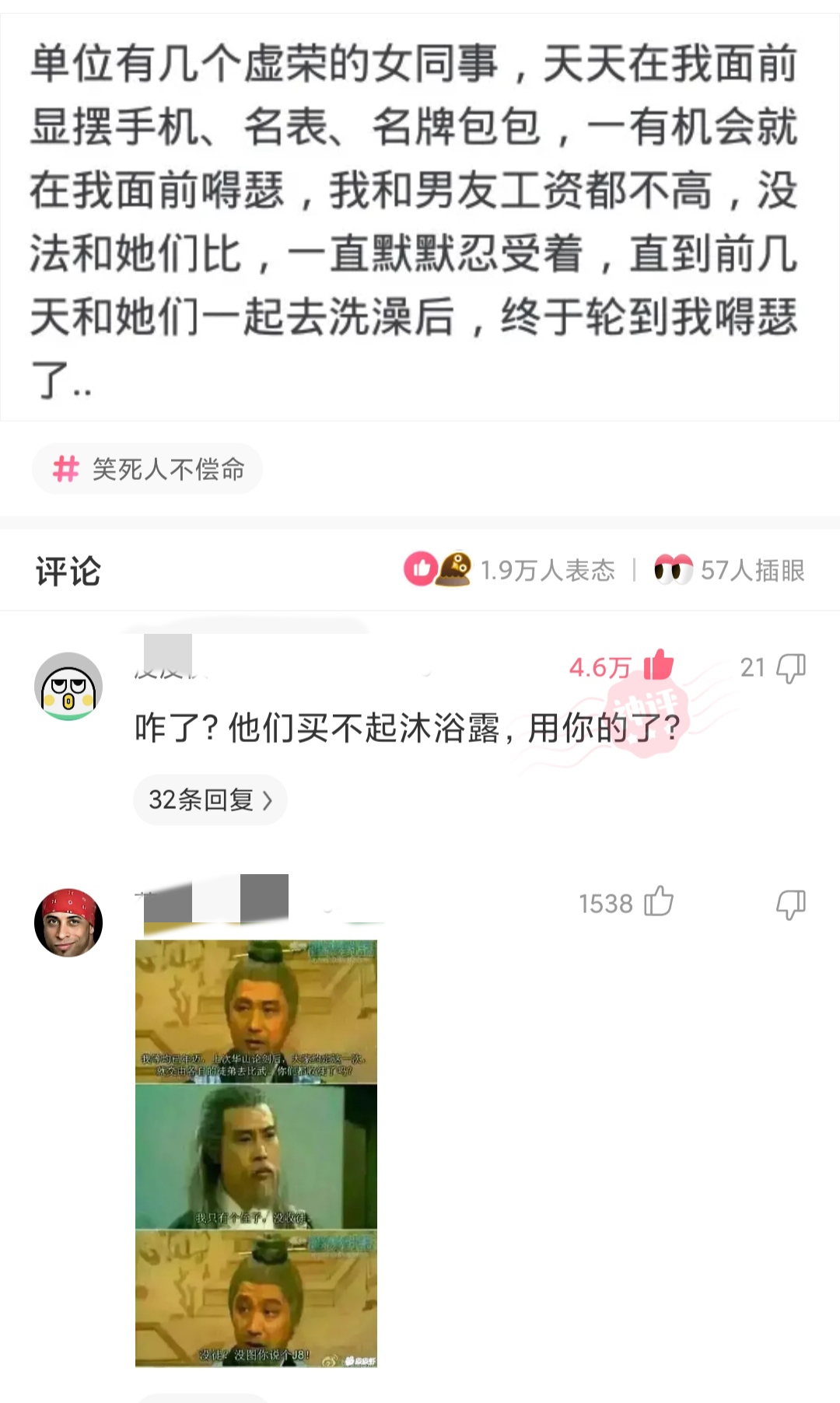Click the like reaction icon near 1.9万人表态
840x1403 pixels.
coord(421,569)
